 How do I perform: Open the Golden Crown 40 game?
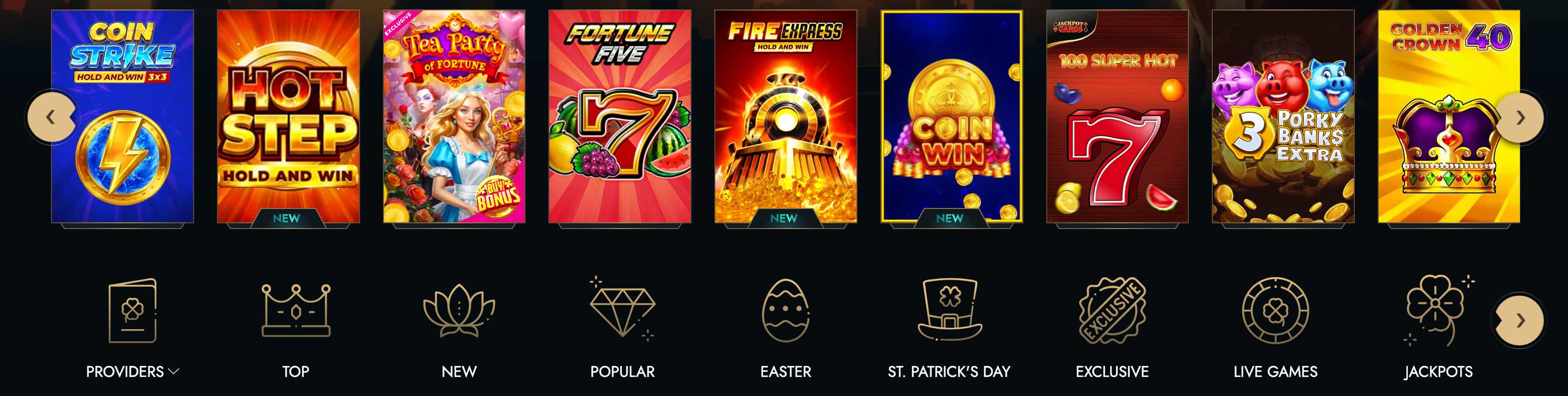(x=1449, y=116)
